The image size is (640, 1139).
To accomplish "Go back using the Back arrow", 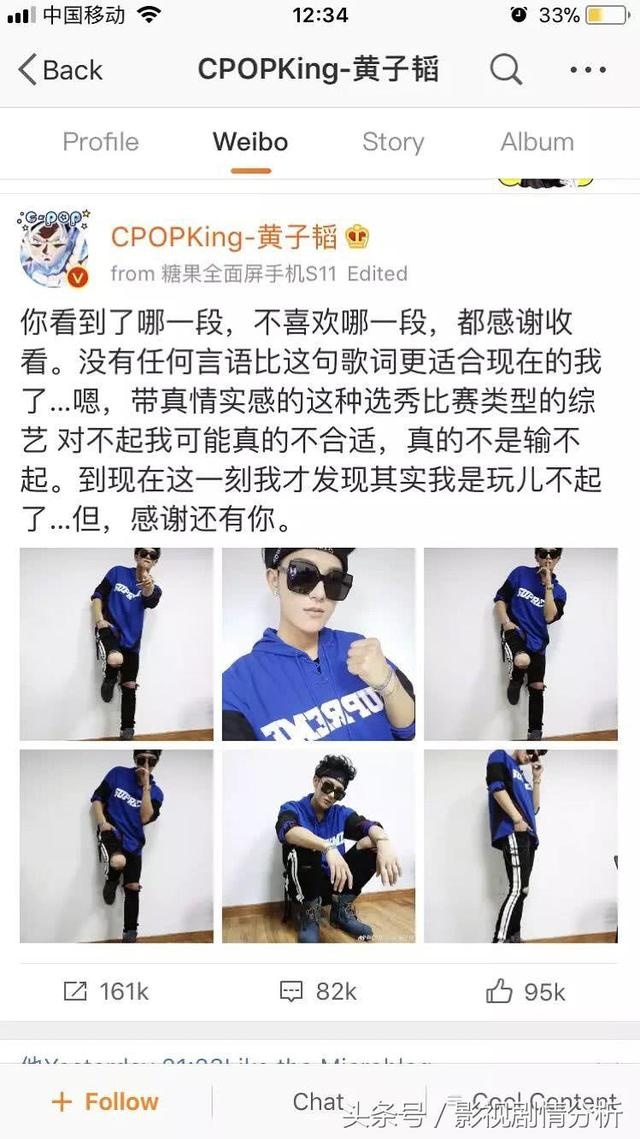I will point(60,70).
